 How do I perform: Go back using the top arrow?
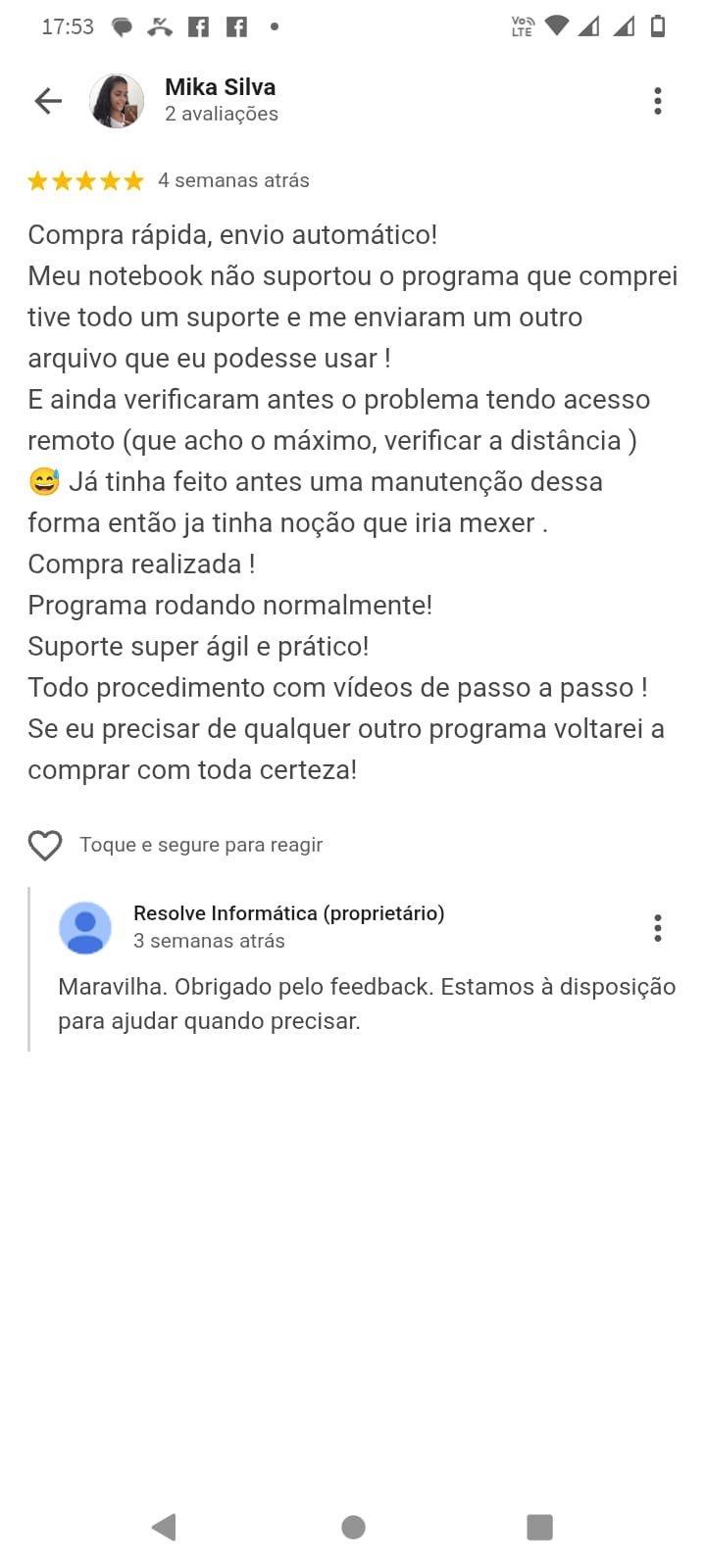[x=48, y=100]
